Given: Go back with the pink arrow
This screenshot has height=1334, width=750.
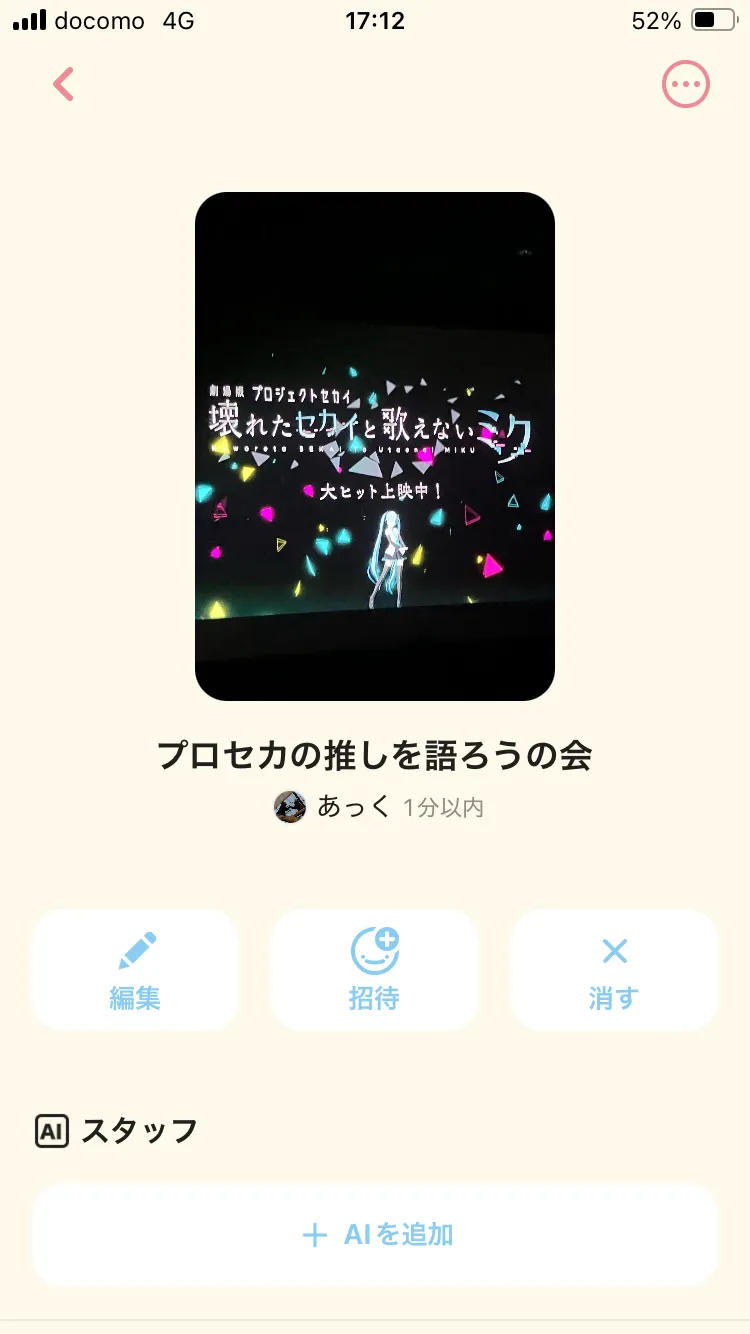Looking at the screenshot, I should click(x=64, y=84).
